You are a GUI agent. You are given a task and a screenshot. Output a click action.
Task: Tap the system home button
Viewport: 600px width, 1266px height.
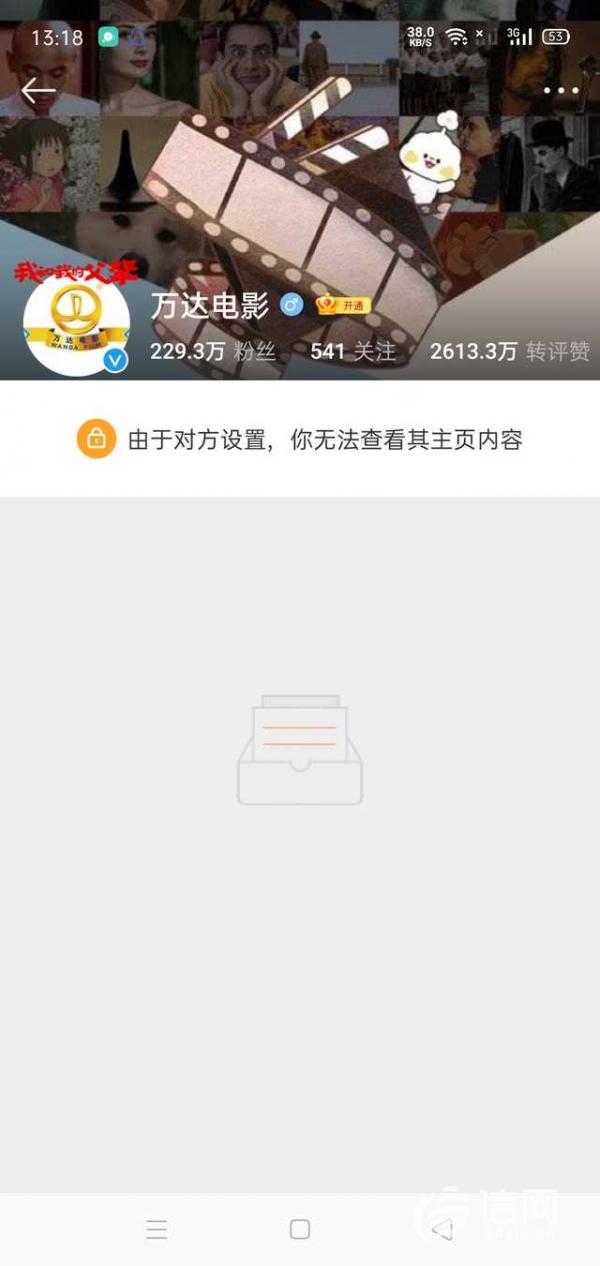pyautogui.click(x=299, y=1229)
